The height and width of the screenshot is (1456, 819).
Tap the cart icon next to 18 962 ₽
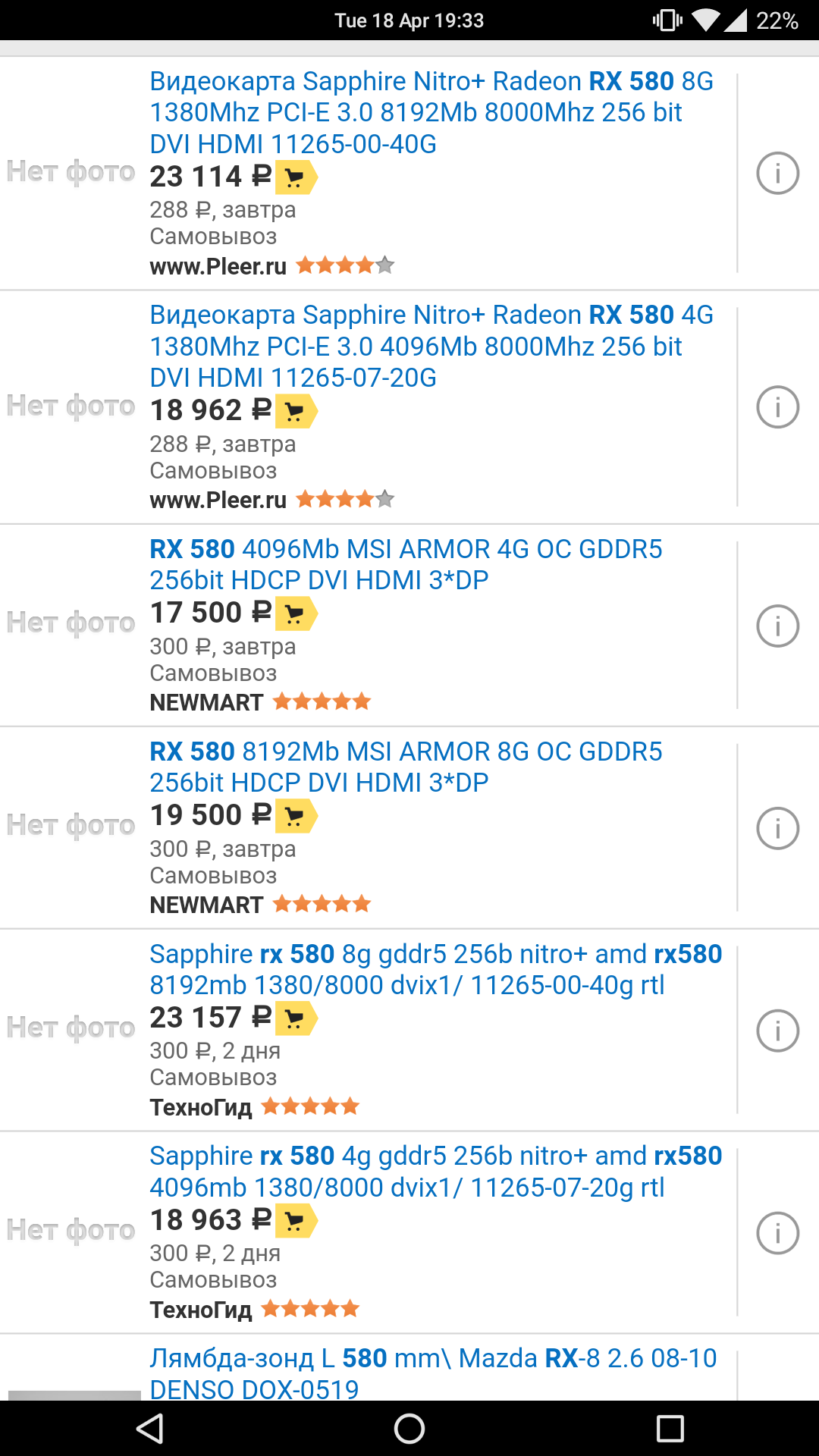point(296,412)
